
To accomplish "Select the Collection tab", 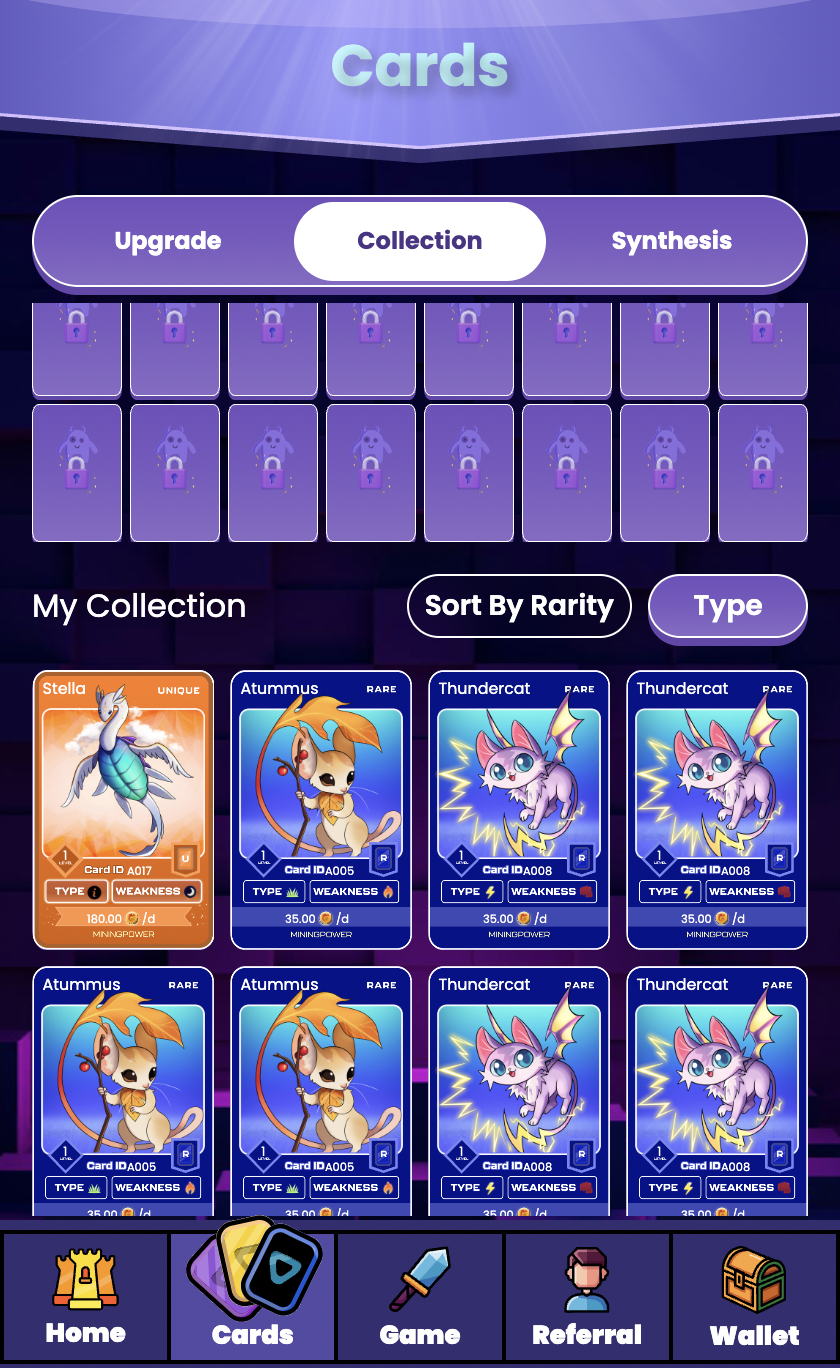I will tap(420, 241).
